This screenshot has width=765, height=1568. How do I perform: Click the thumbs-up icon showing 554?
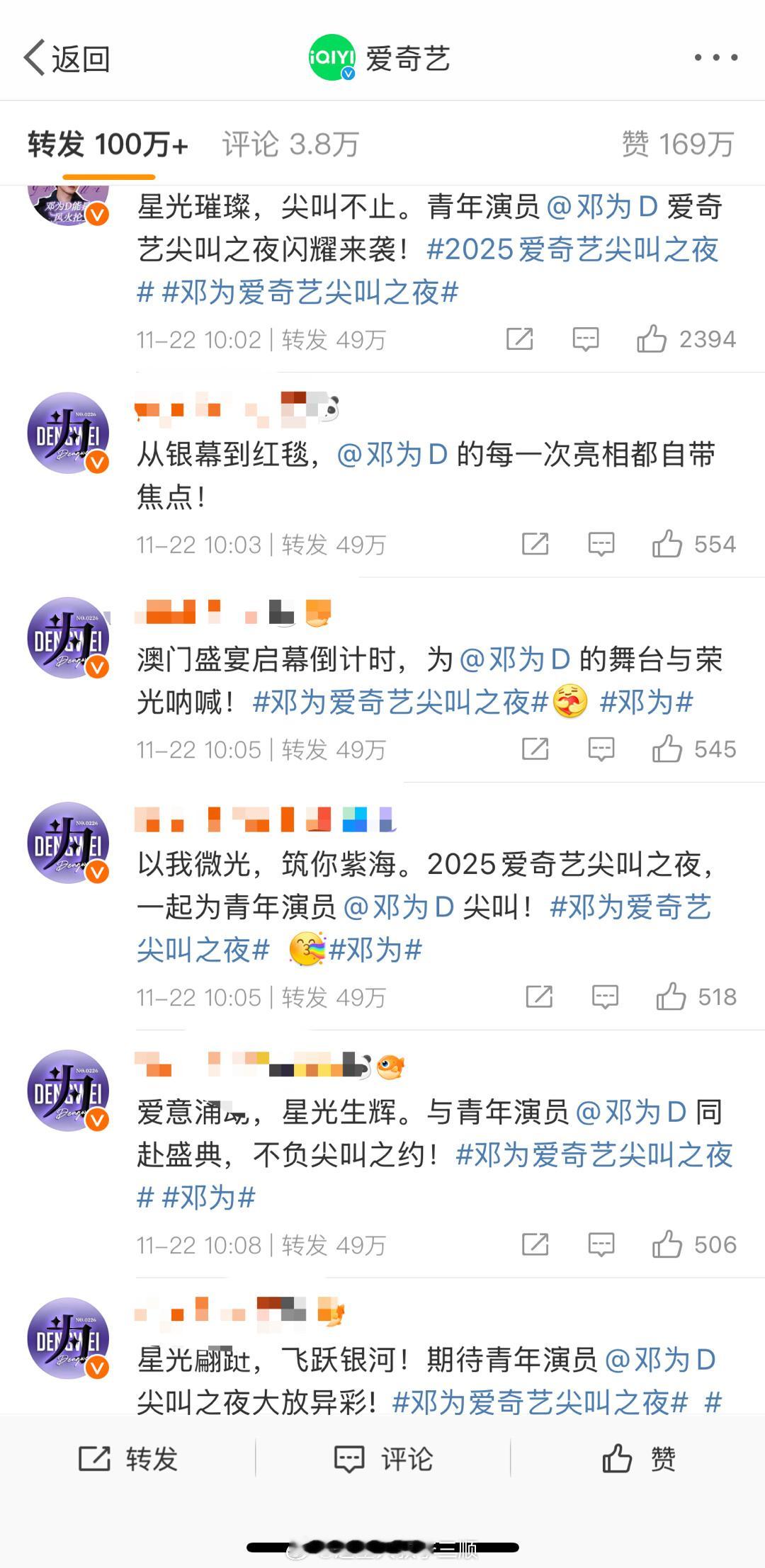(x=668, y=544)
